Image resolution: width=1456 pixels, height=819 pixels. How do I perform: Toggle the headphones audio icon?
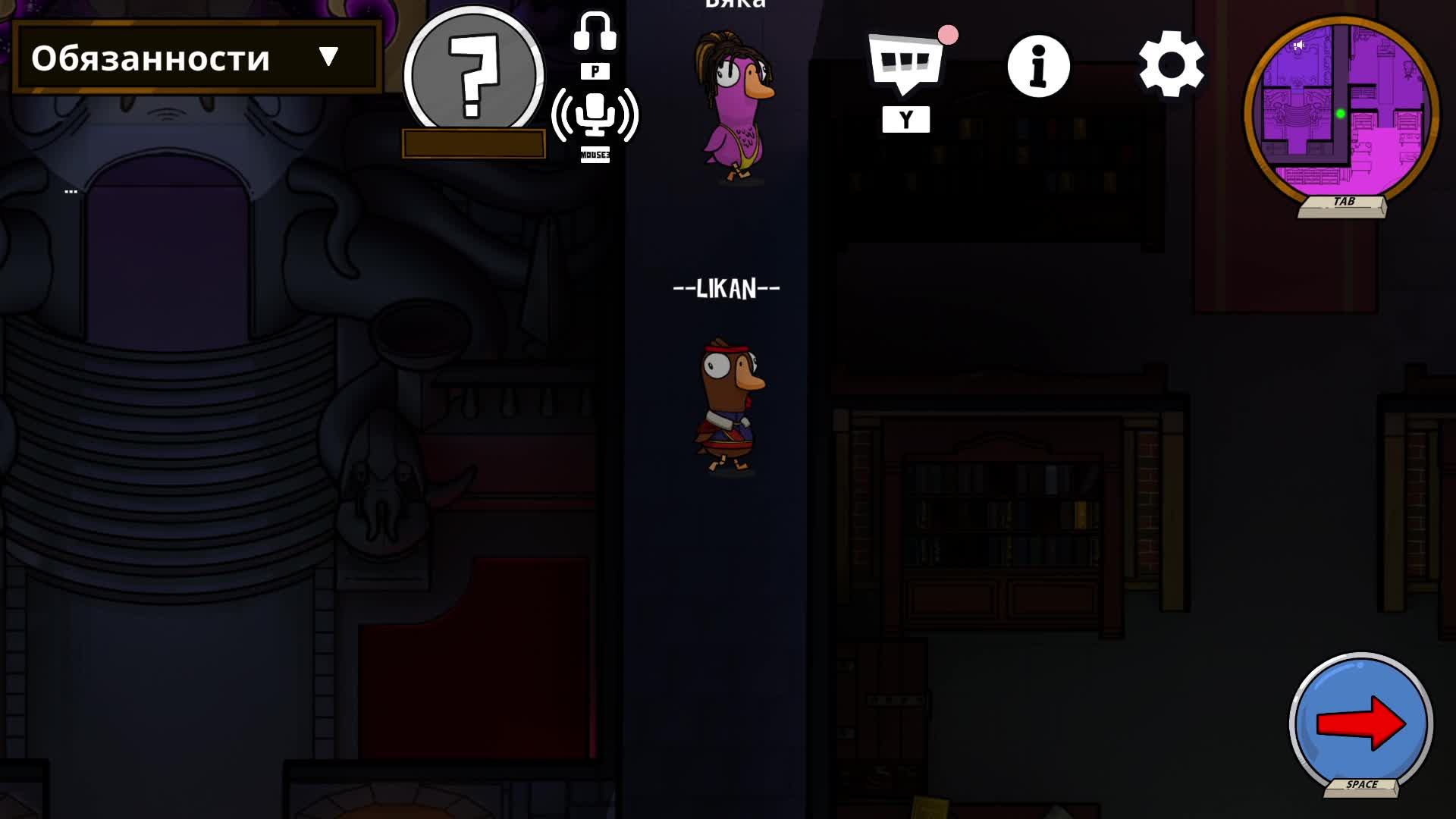[595, 33]
